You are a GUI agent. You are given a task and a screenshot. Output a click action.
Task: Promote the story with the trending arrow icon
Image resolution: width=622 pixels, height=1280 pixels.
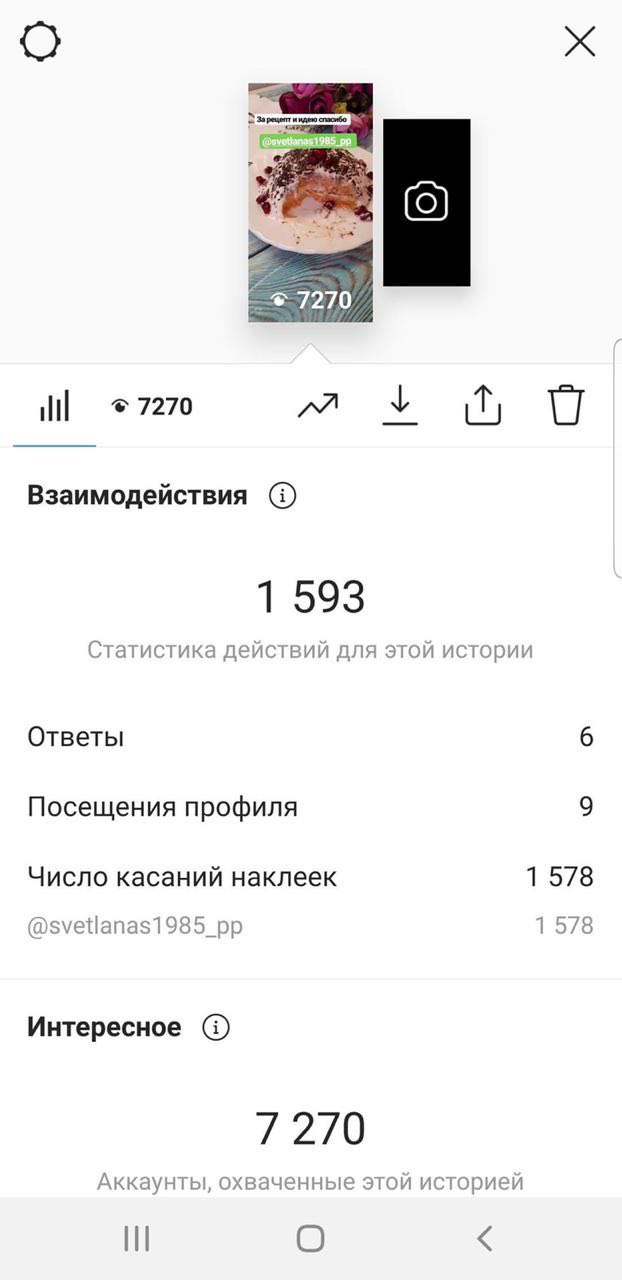[x=318, y=405]
